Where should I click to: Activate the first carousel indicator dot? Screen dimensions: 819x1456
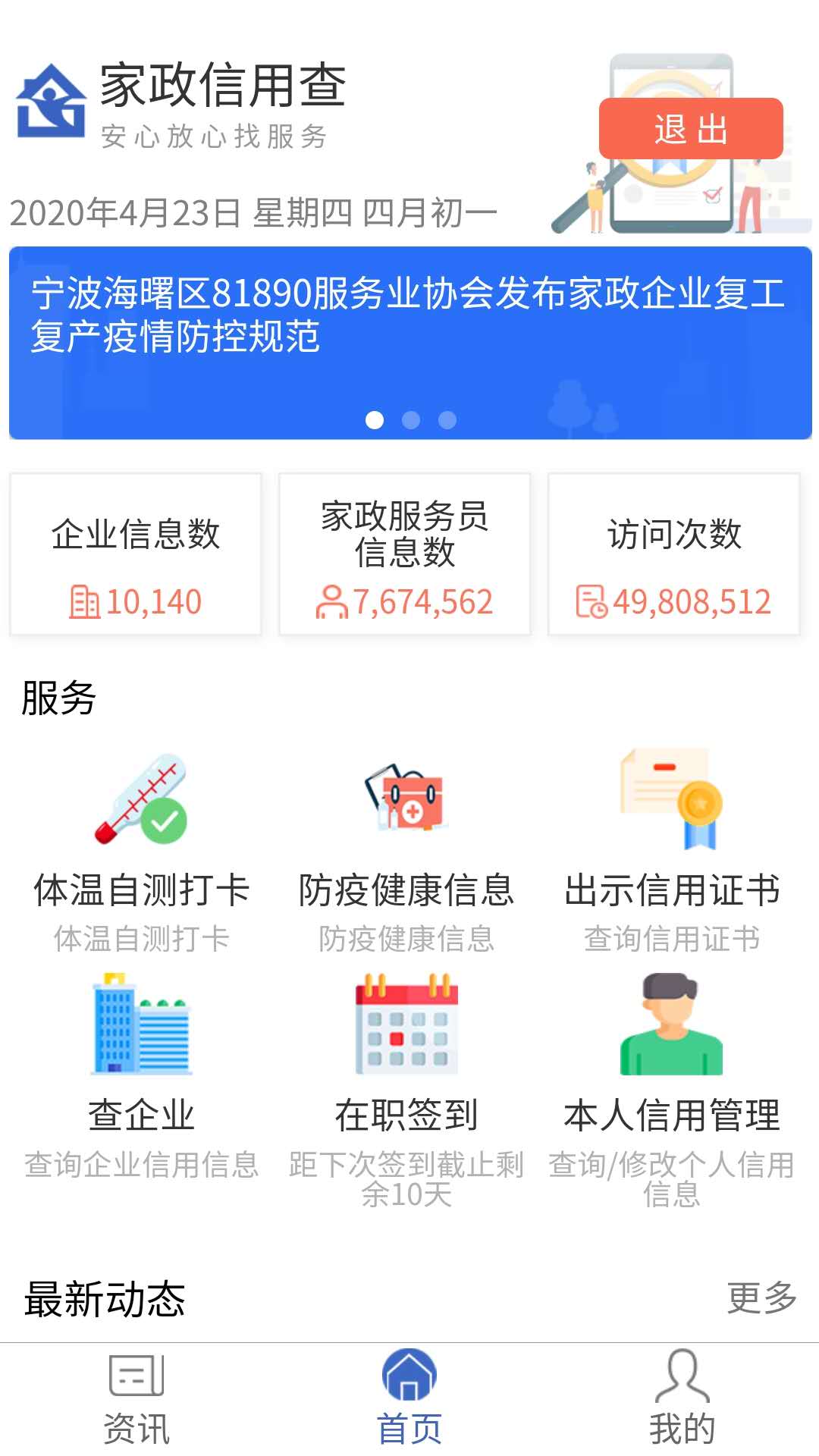coord(375,418)
